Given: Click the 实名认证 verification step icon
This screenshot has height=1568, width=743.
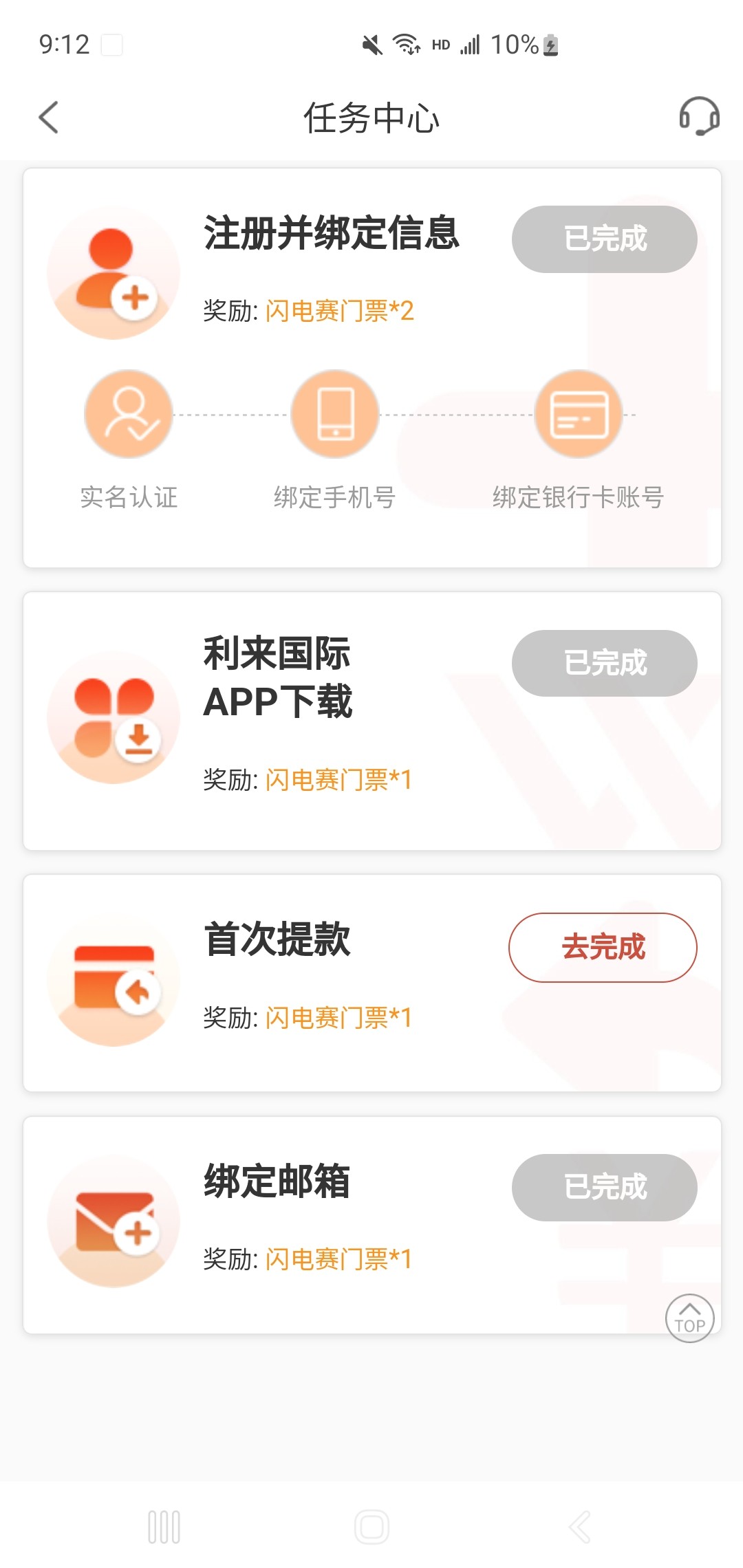Looking at the screenshot, I should point(128,413).
